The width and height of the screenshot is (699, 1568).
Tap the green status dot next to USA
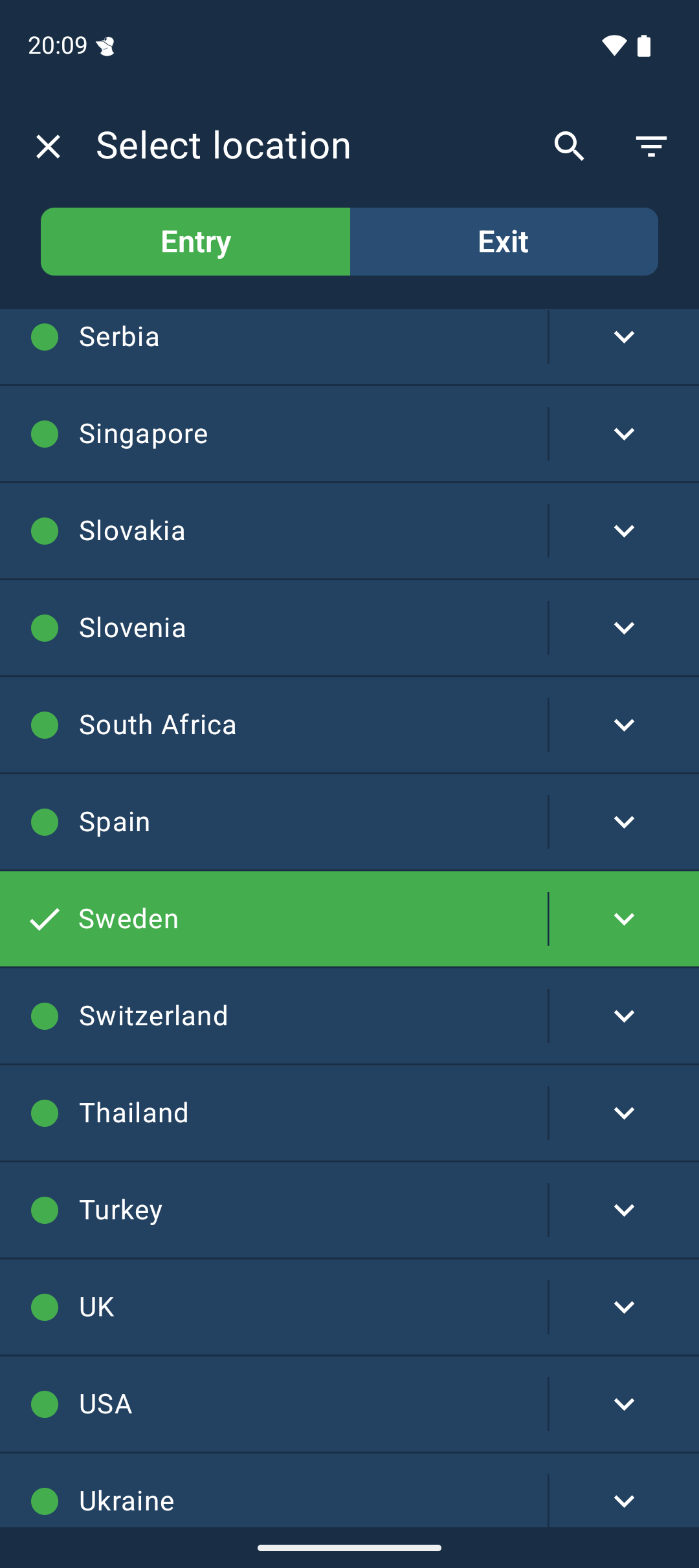[44, 1404]
